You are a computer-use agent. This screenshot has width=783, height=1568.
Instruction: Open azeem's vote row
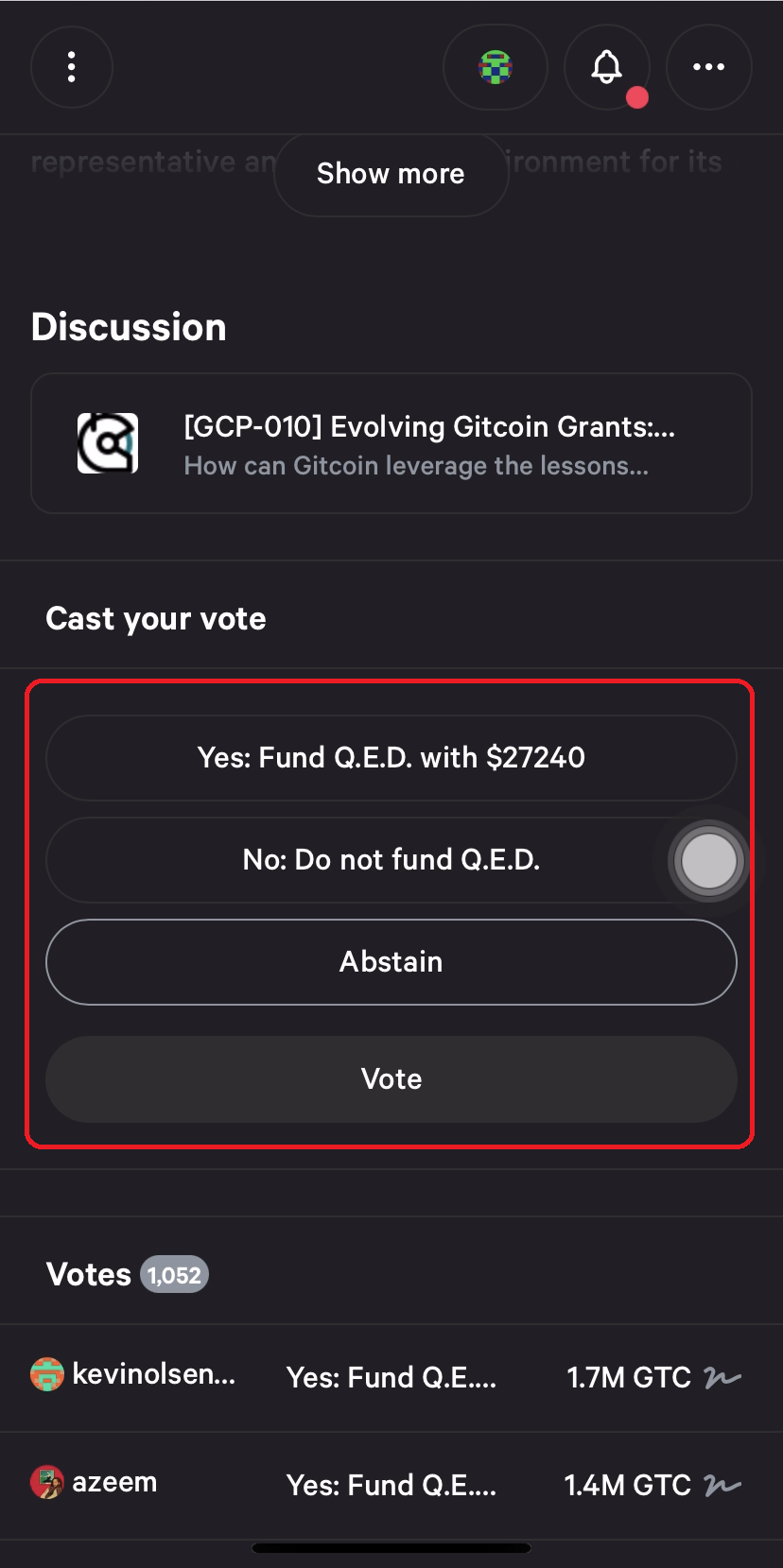coord(114,1483)
